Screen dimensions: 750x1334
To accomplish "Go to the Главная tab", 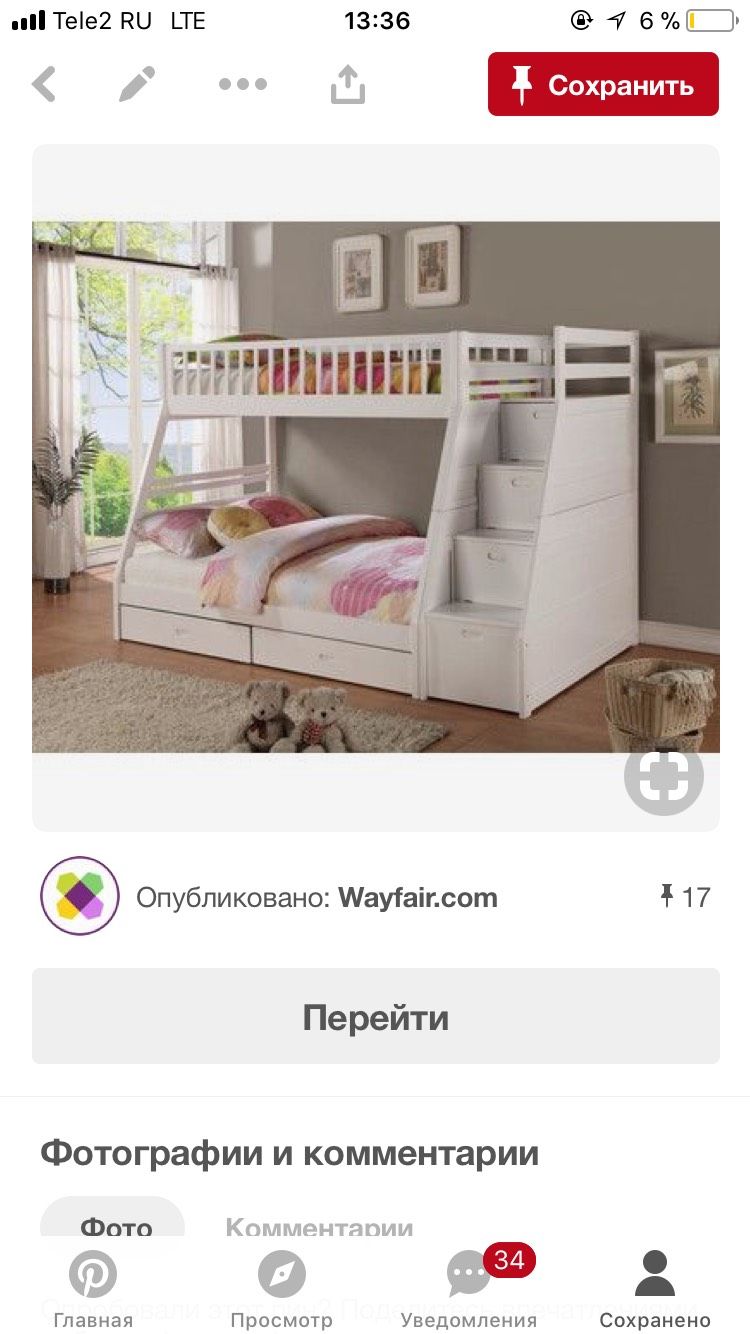I will 93,1290.
